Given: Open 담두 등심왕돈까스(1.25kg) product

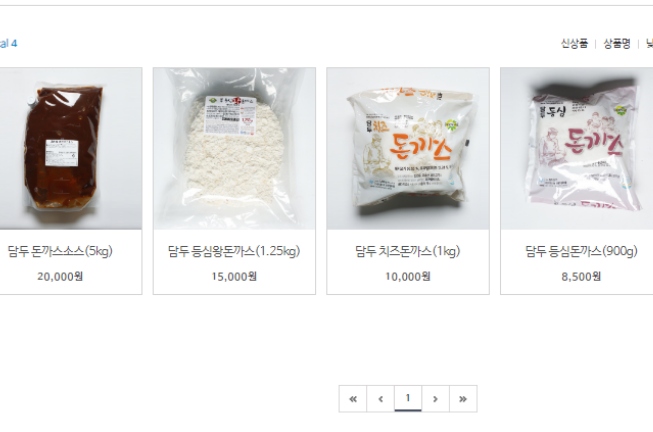Looking at the screenshot, I should pyautogui.click(x=234, y=251).
